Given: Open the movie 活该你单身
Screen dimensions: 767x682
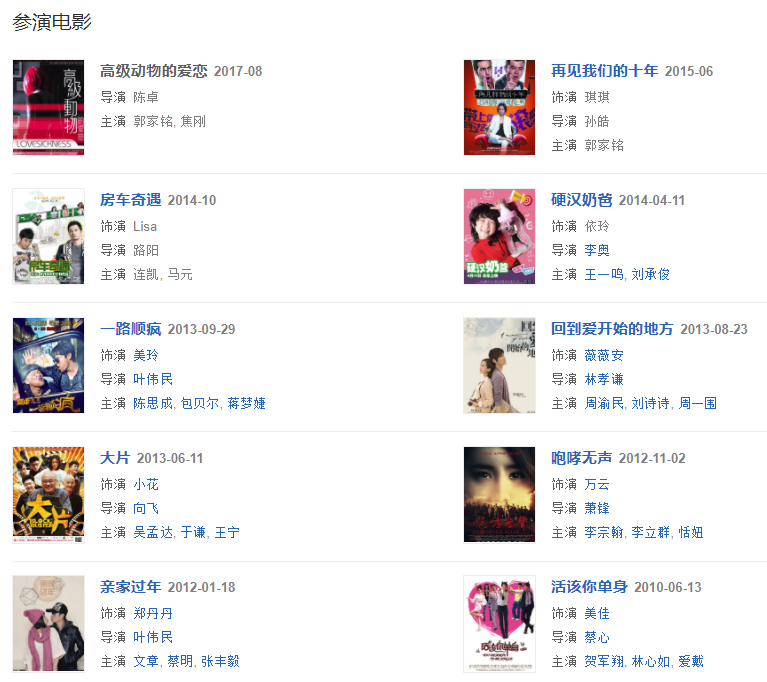Looking at the screenshot, I should click(589, 587).
